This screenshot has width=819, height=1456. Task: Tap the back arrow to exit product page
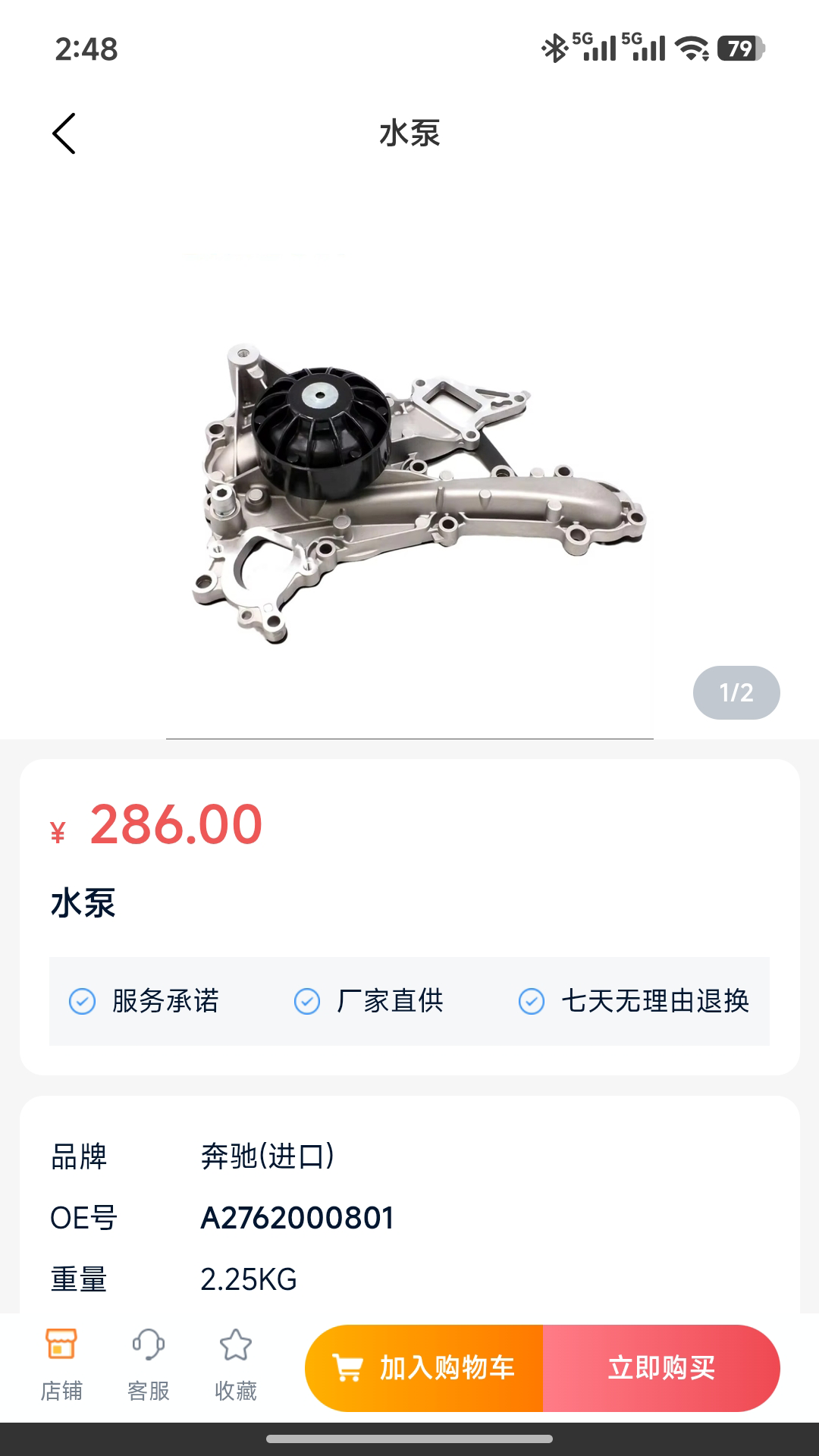pos(64,133)
